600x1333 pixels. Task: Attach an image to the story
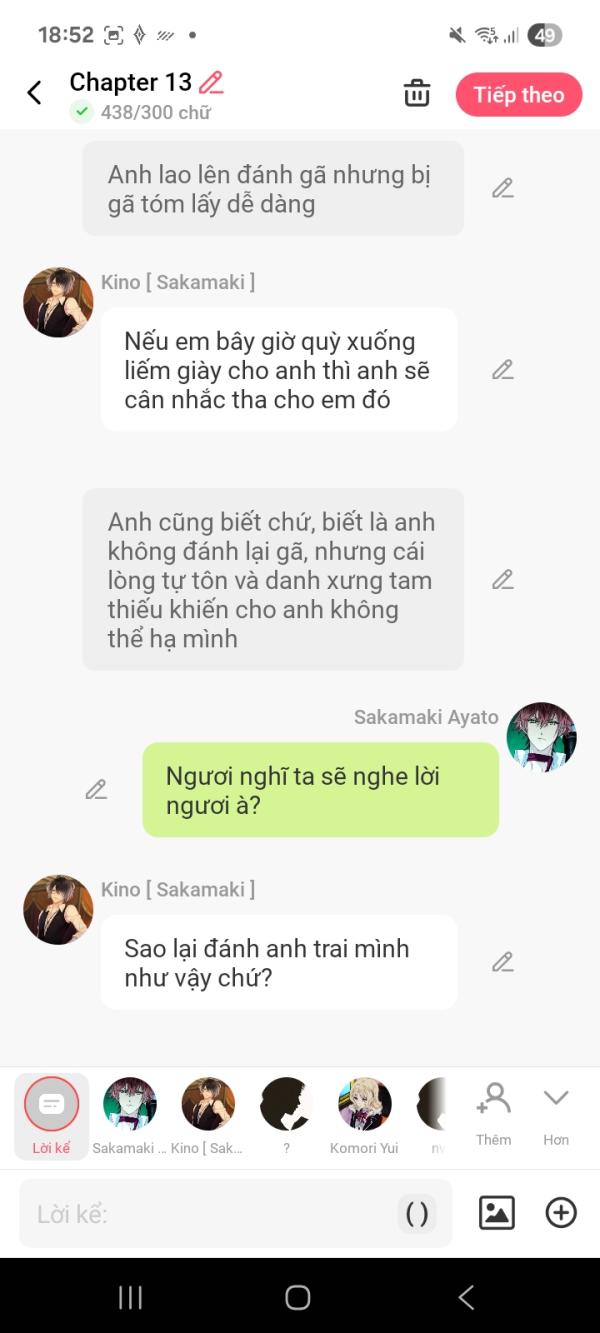(x=497, y=1213)
